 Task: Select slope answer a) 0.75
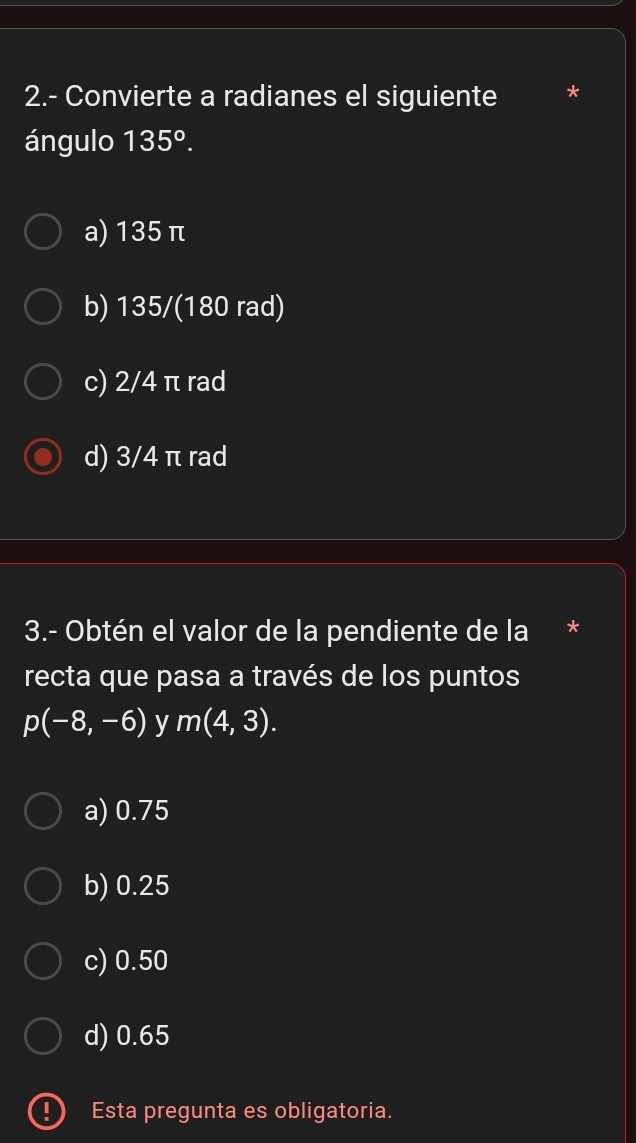pos(42,812)
